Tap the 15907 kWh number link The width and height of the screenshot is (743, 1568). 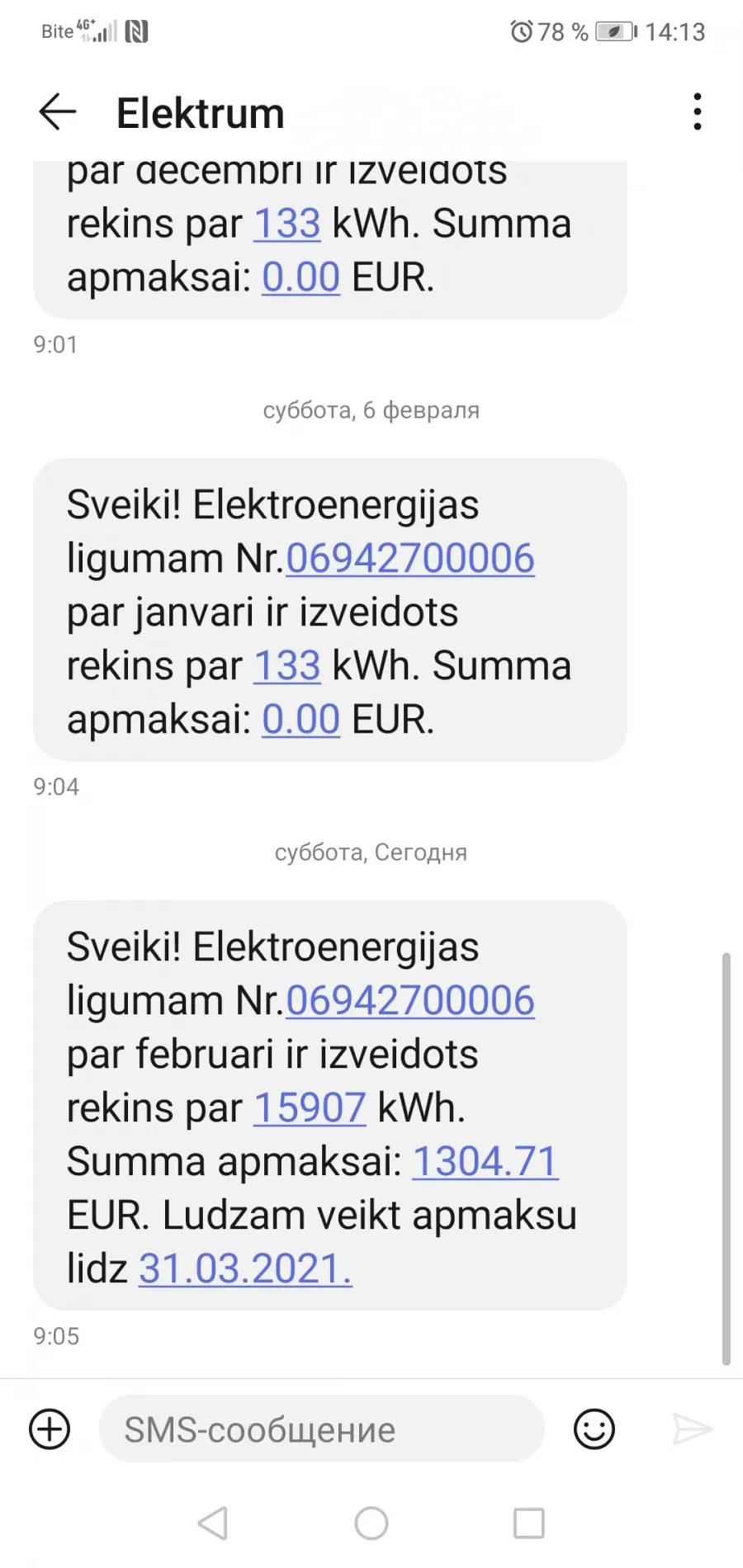[310, 1108]
